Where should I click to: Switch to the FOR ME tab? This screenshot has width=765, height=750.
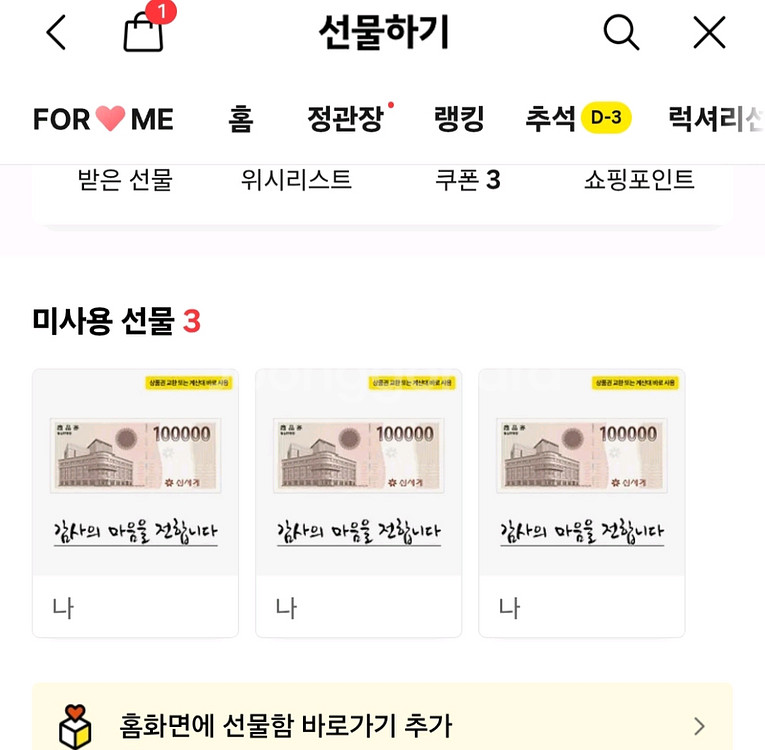point(103,120)
